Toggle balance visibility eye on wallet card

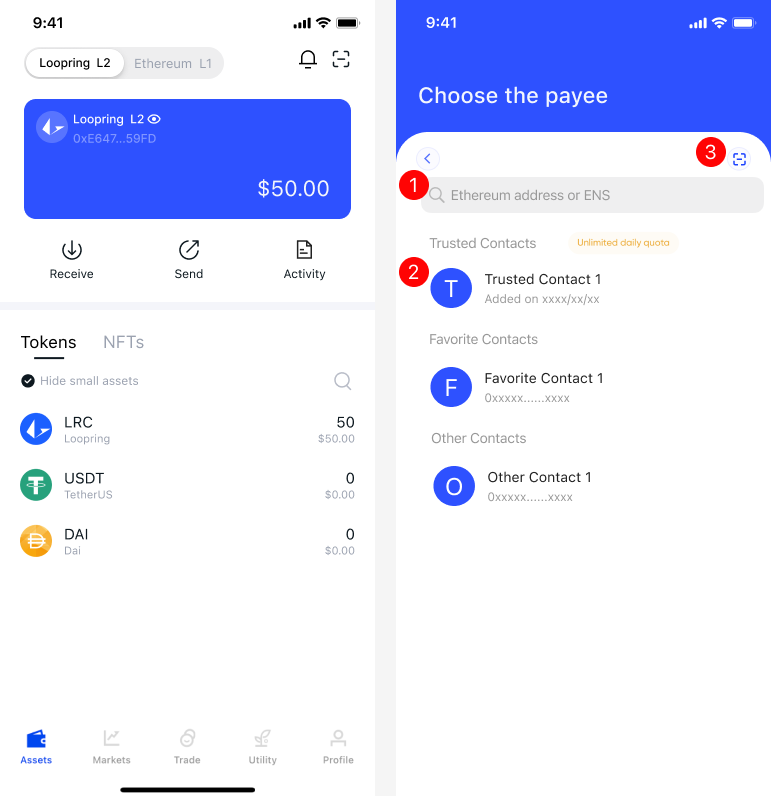pyautogui.click(x=154, y=119)
